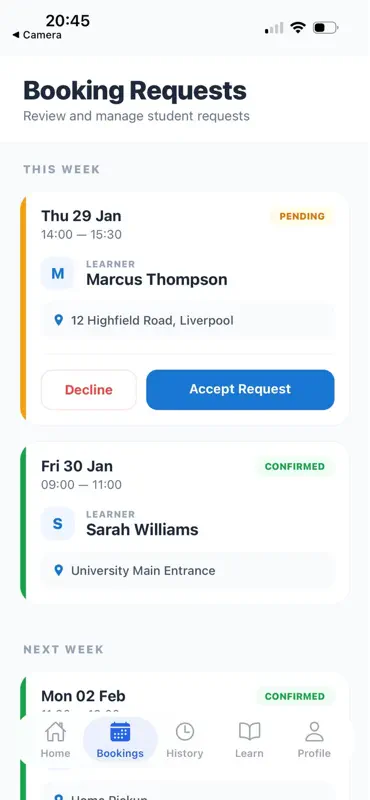Decline Marcus Thompson's booking request
Viewport: 370px width, 800px height.
pos(89,390)
